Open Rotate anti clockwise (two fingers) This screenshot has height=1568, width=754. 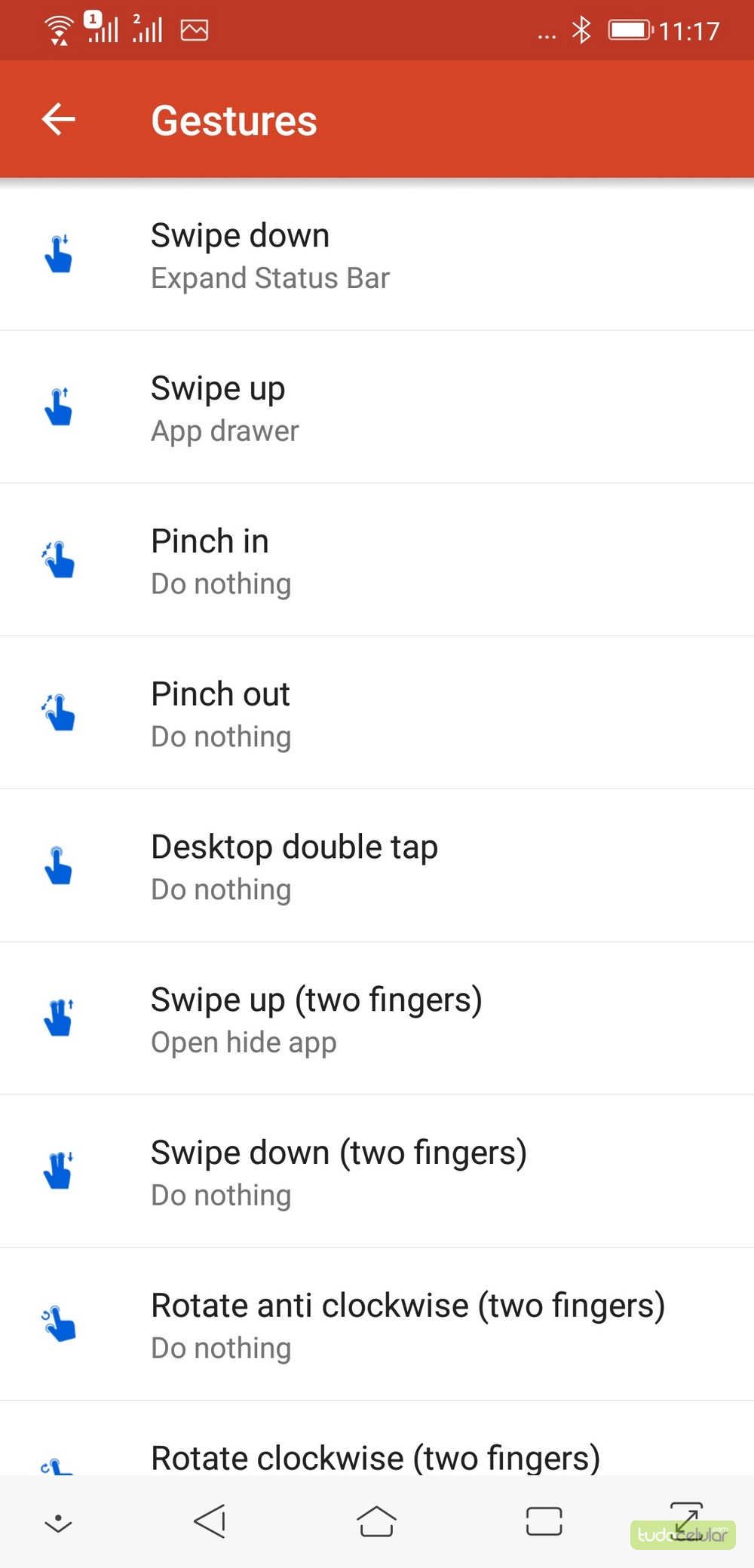(377, 1325)
